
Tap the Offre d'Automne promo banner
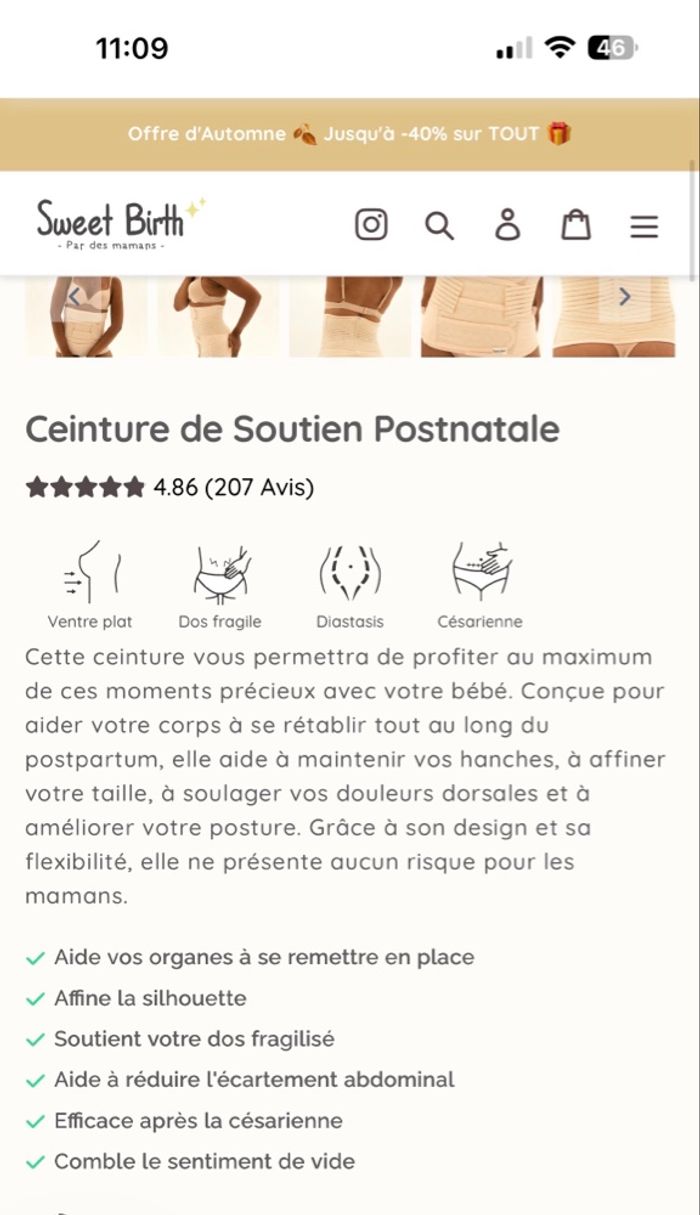click(x=349, y=134)
